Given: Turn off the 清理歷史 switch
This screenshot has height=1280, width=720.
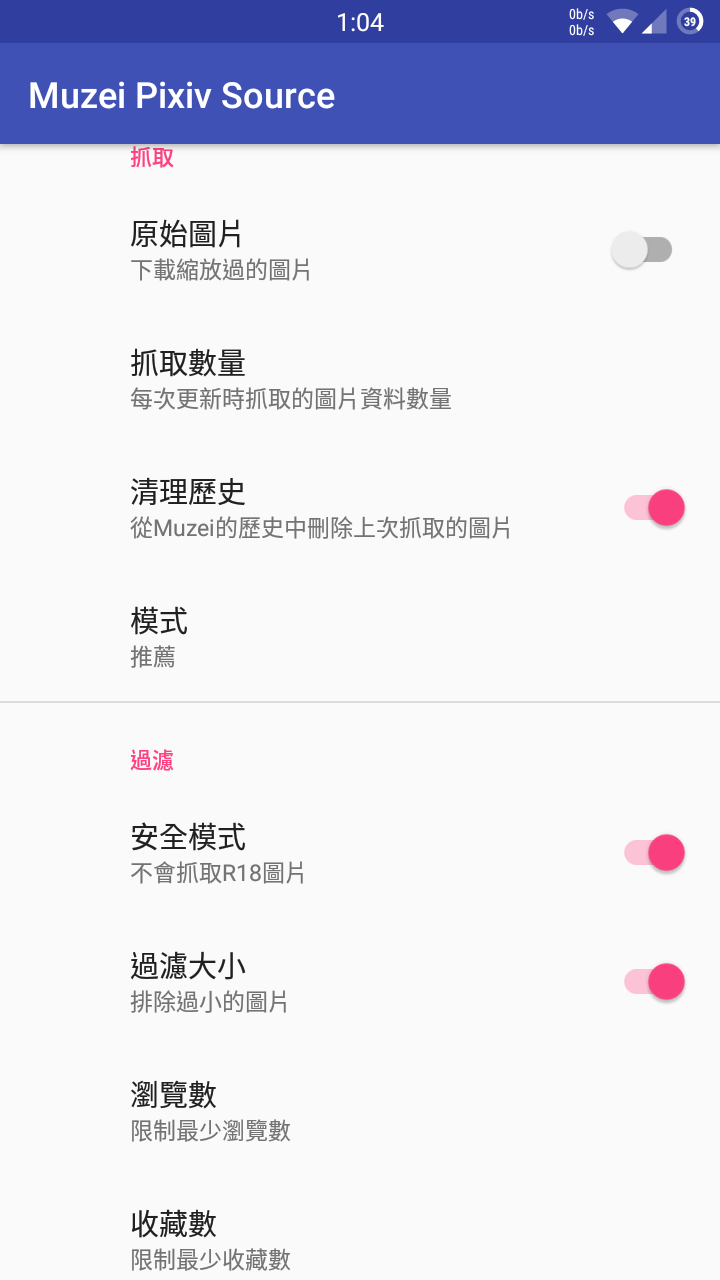Looking at the screenshot, I should 654,508.
